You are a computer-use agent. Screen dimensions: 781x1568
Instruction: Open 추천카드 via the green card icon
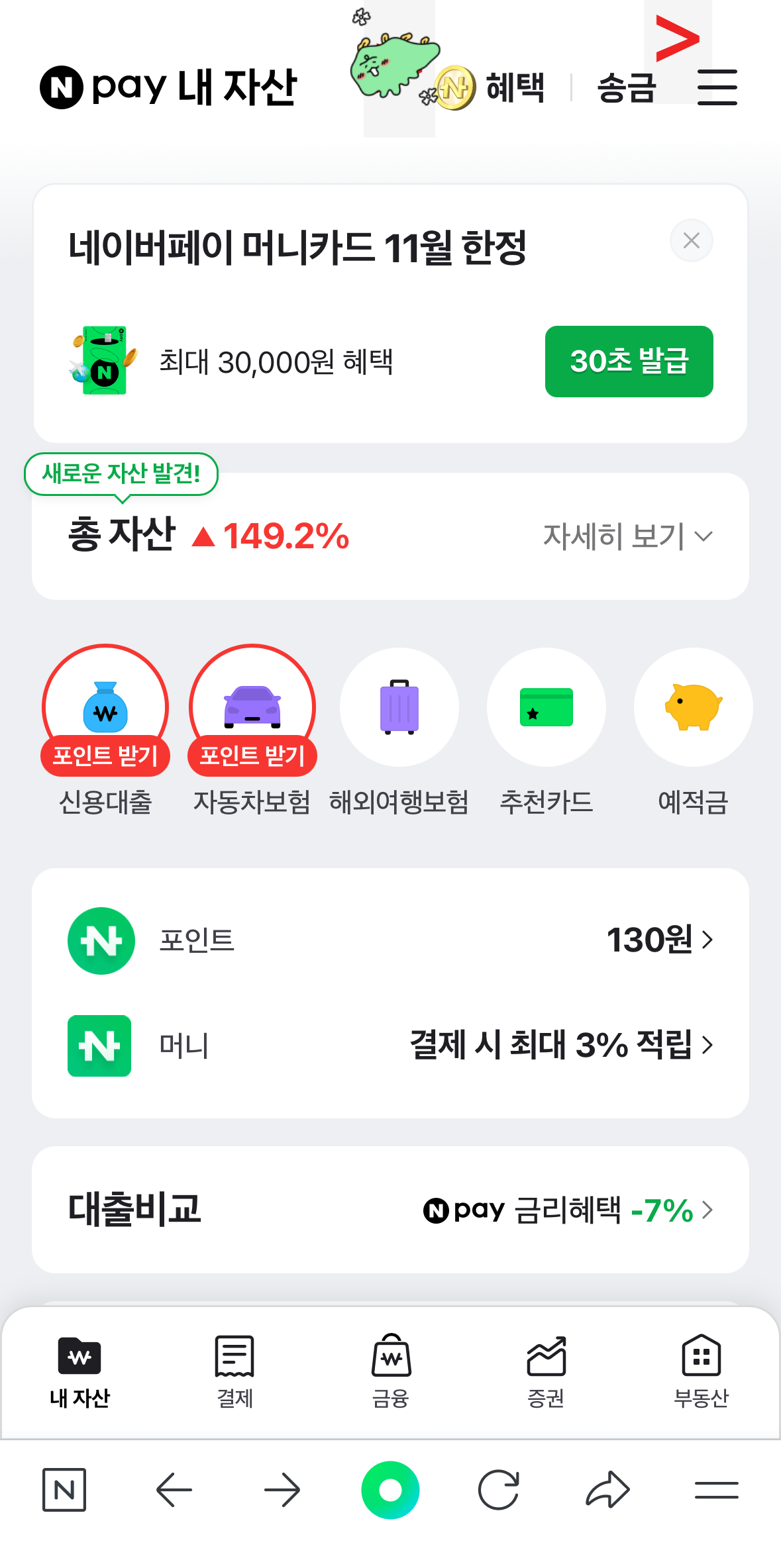click(546, 707)
